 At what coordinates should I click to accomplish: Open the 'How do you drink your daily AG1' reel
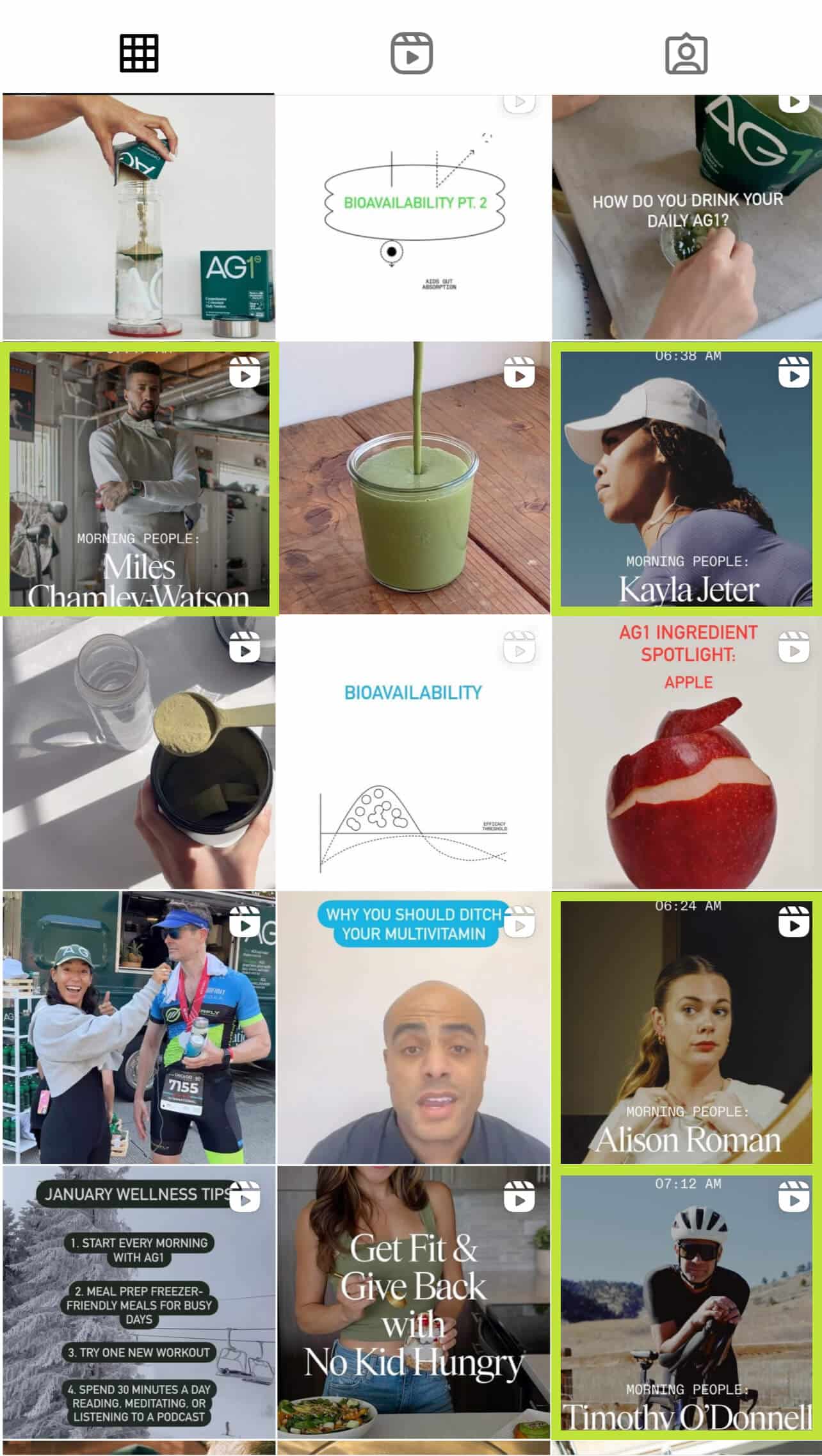coord(687,217)
